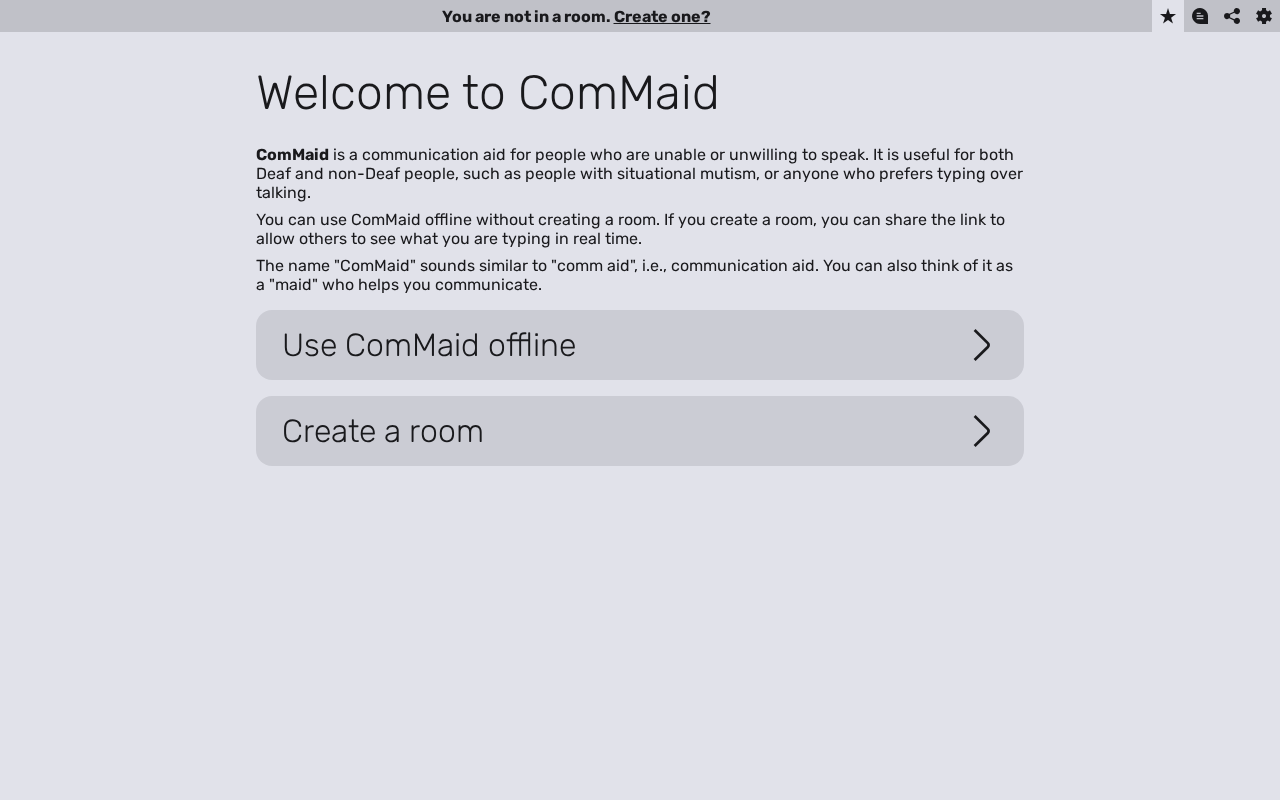Select Use ComMaid offline
The height and width of the screenshot is (800, 1280).
pos(640,345)
